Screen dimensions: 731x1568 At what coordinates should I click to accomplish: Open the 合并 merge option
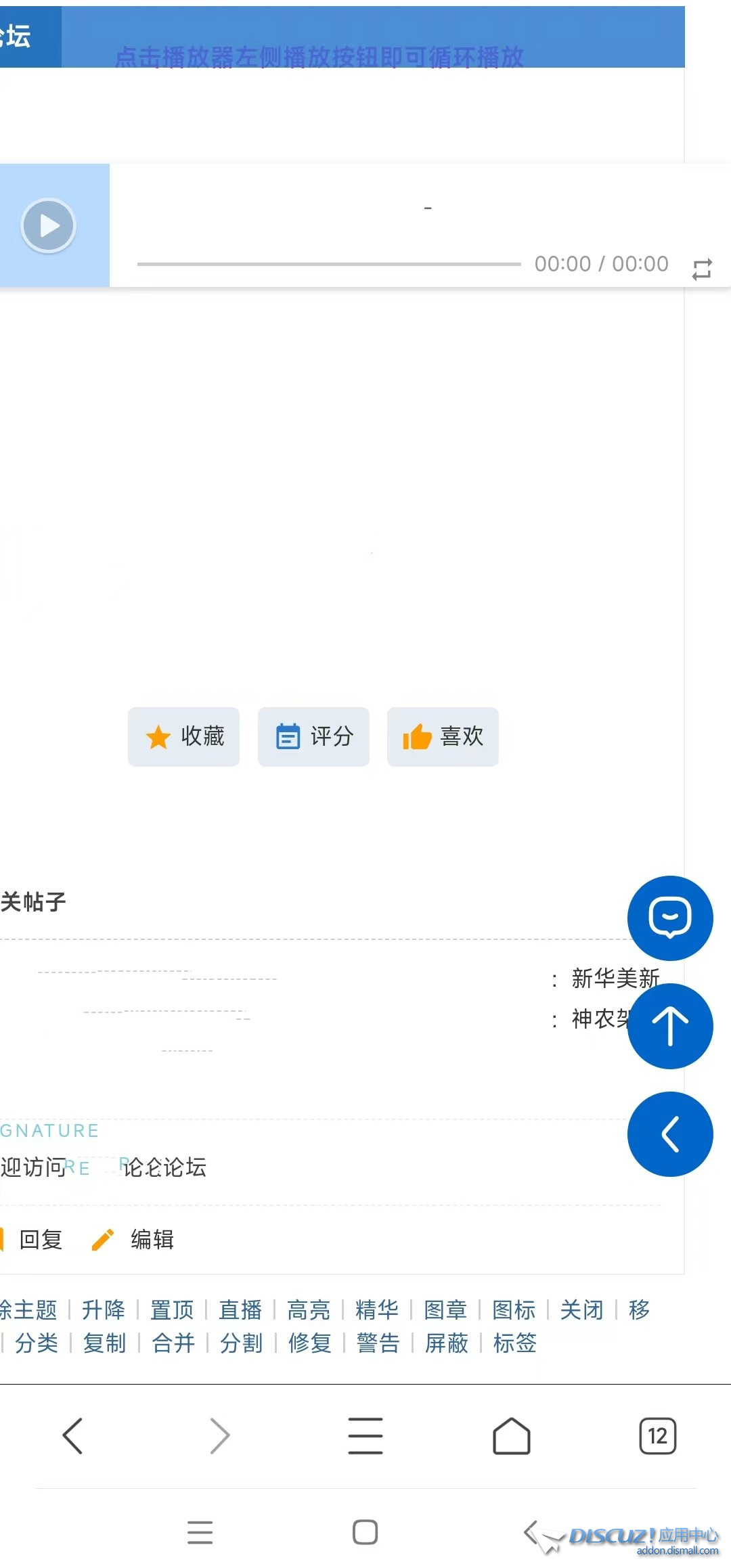[x=173, y=1343]
